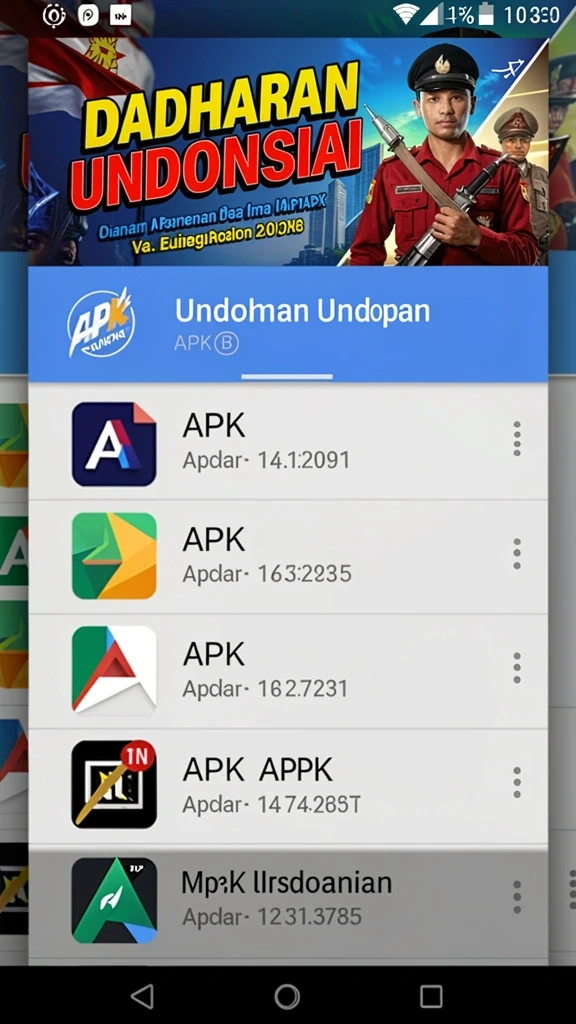Open overflow menu for APK APPK
576x1024 pixels.
point(517,782)
